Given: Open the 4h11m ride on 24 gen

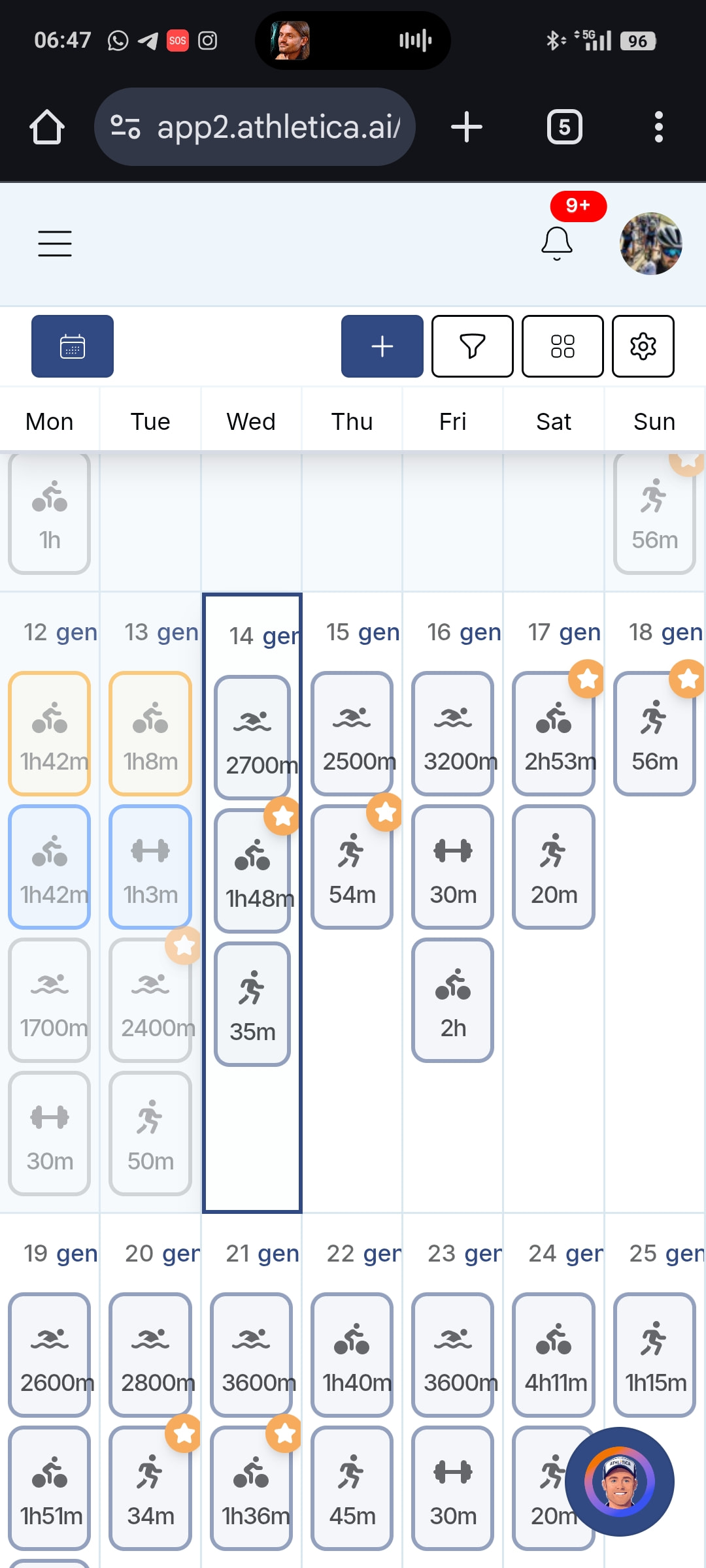Looking at the screenshot, I should coord(554,1354).
